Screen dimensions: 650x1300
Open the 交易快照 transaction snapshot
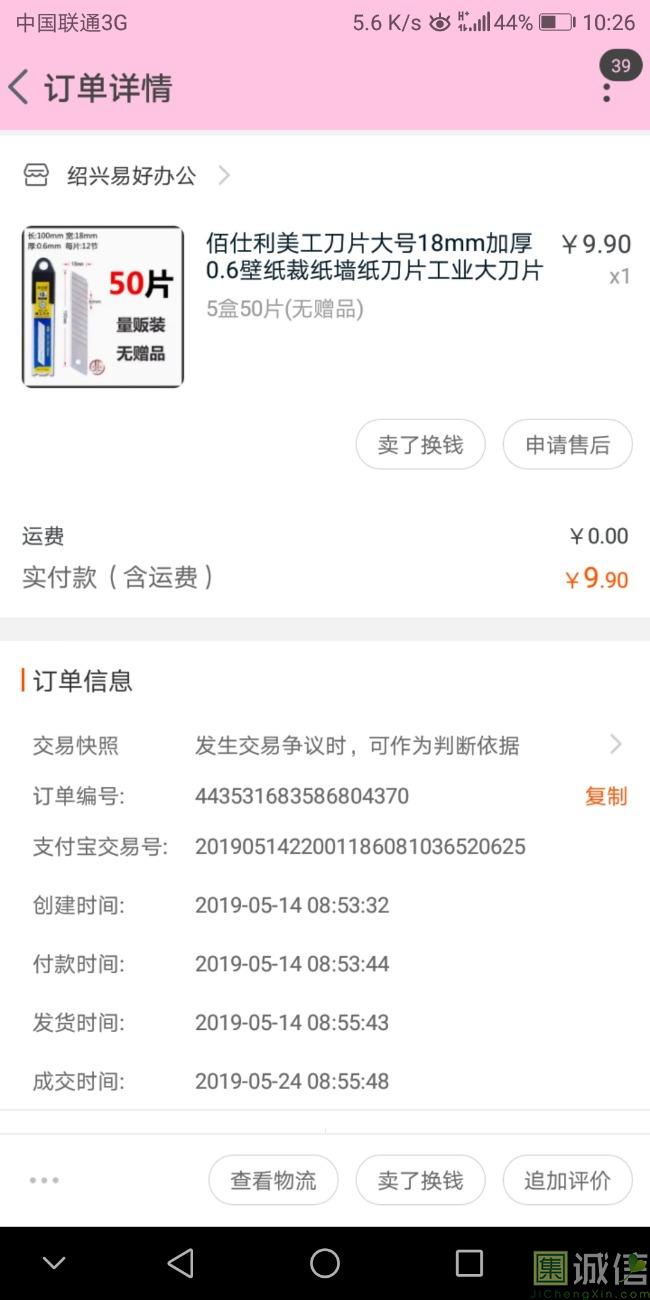326,745
